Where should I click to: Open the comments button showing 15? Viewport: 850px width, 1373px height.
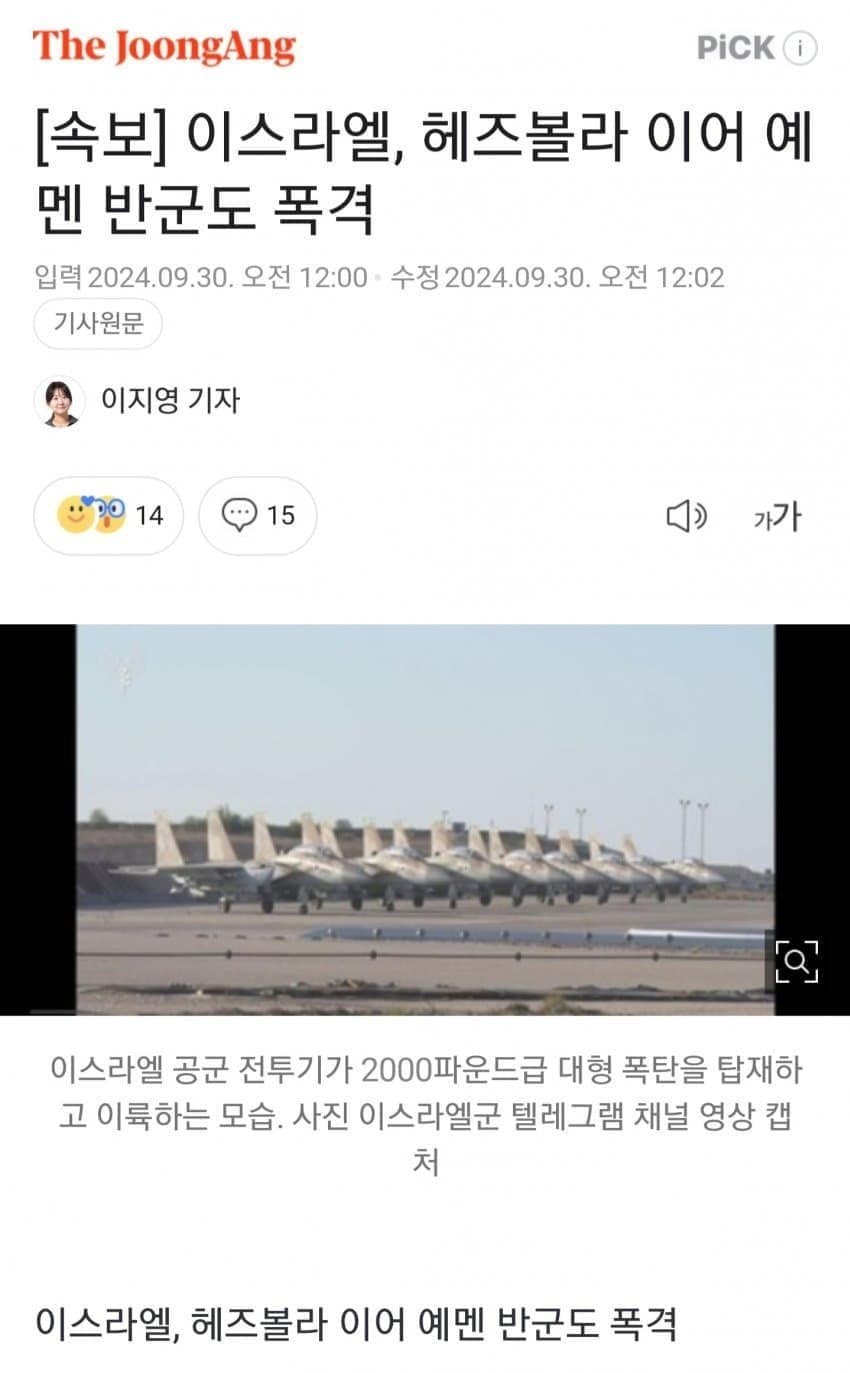(257, 515)
